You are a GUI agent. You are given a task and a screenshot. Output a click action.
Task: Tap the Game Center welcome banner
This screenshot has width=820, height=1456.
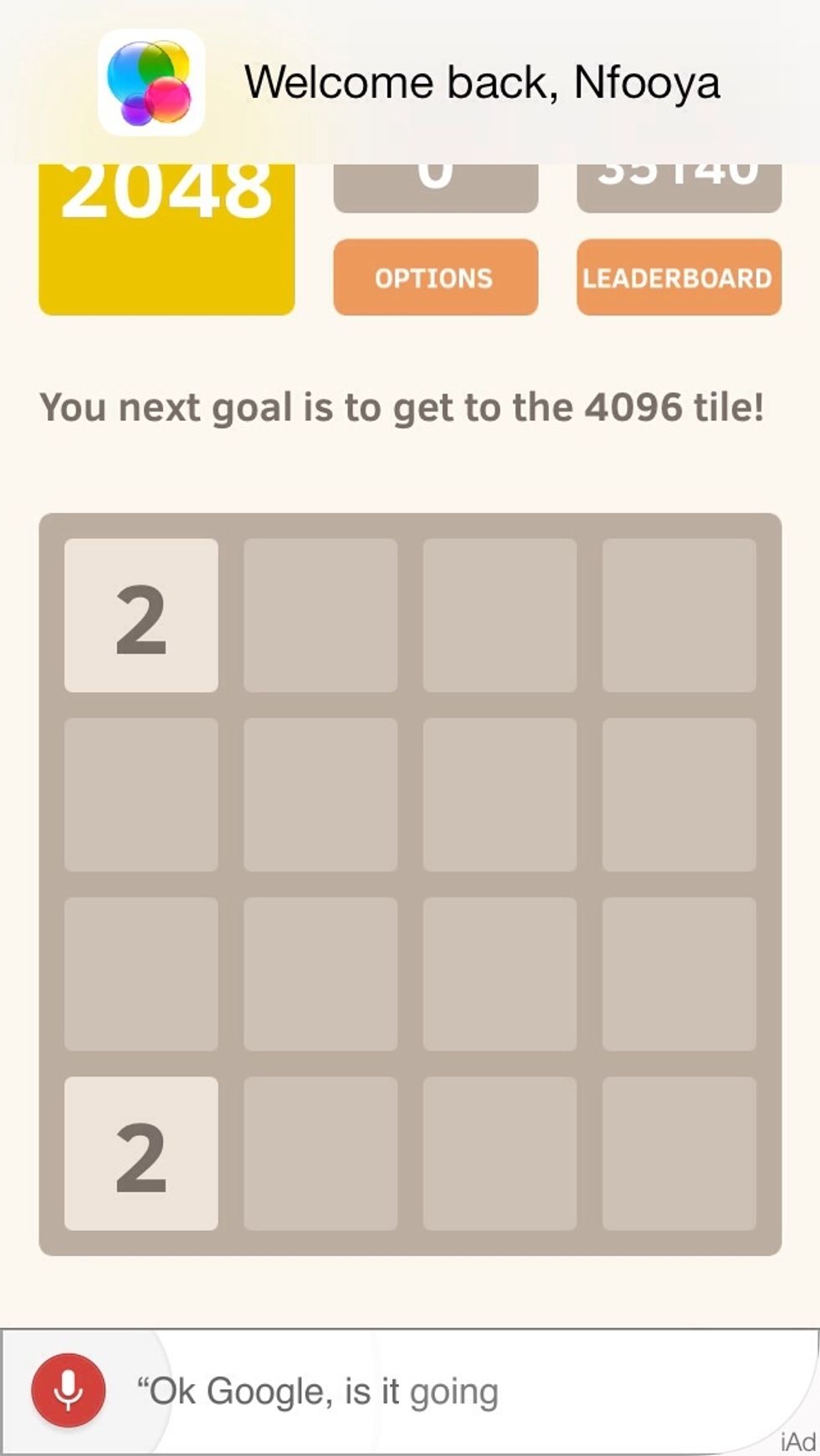410,82
